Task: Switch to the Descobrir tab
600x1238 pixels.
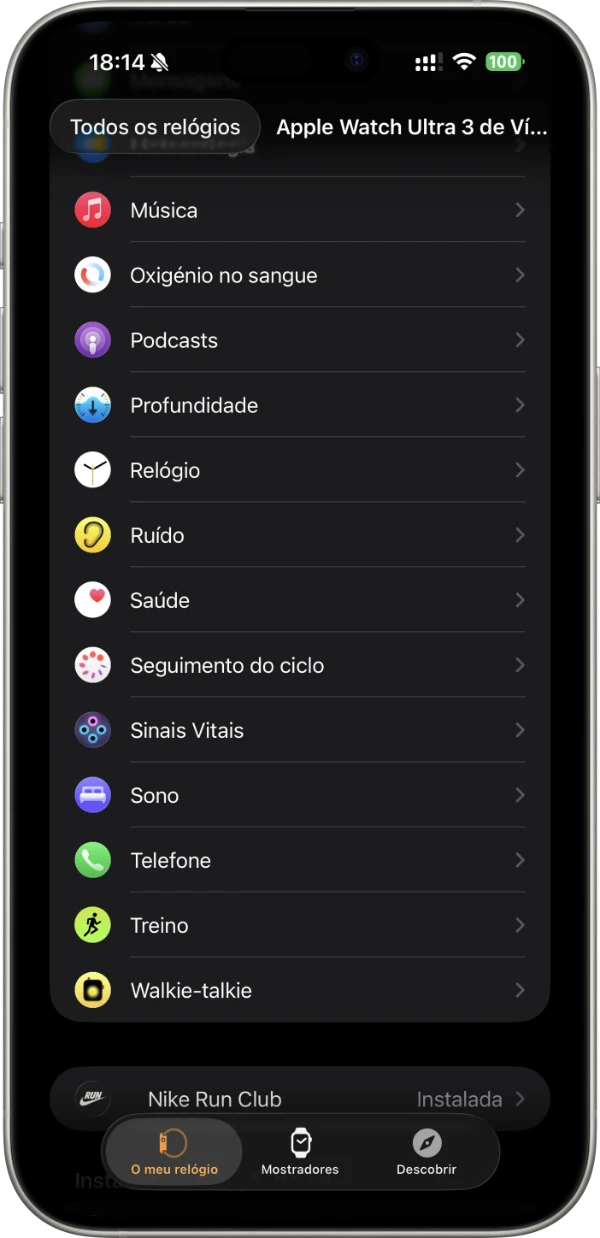Action: [x=426, y=1152]
